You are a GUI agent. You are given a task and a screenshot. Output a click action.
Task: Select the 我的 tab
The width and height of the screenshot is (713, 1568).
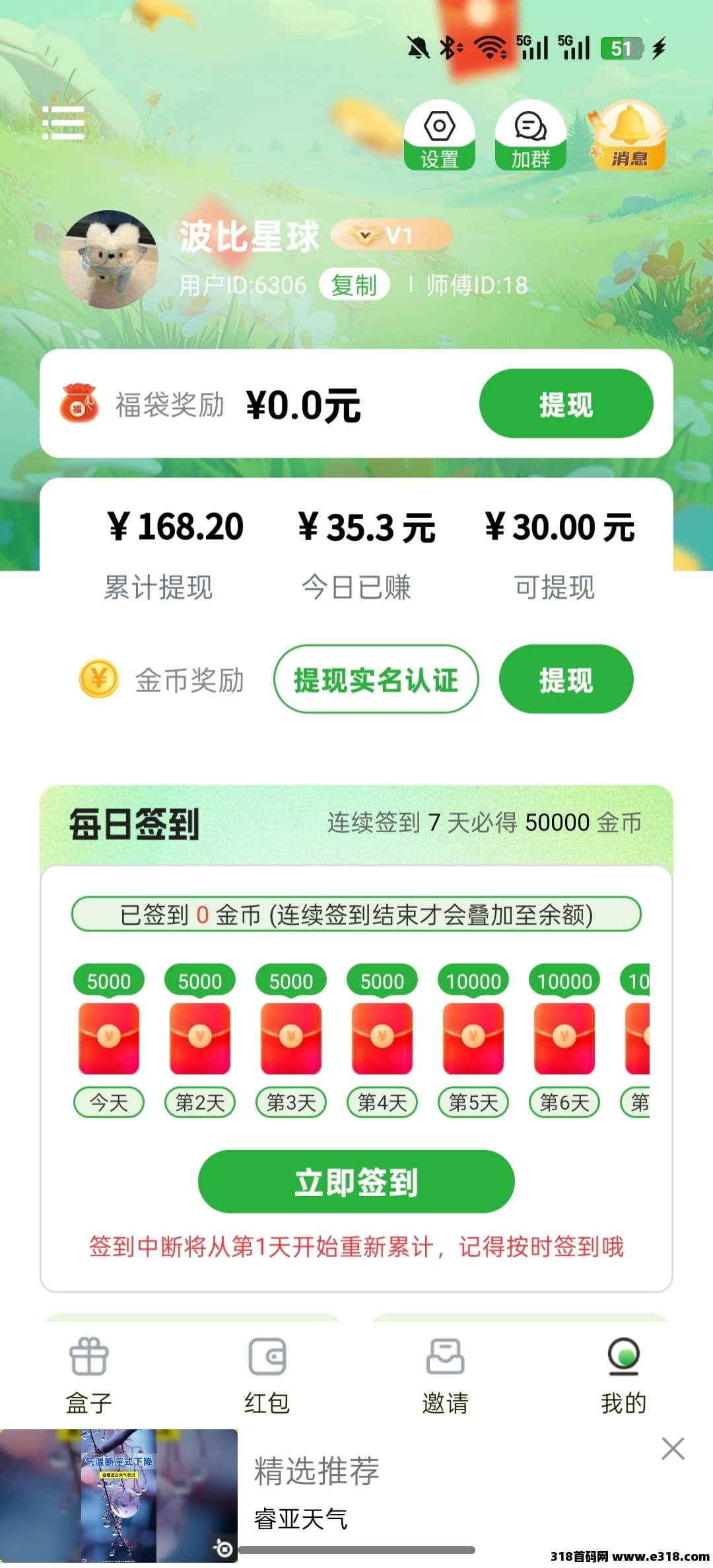[624, 1375]
